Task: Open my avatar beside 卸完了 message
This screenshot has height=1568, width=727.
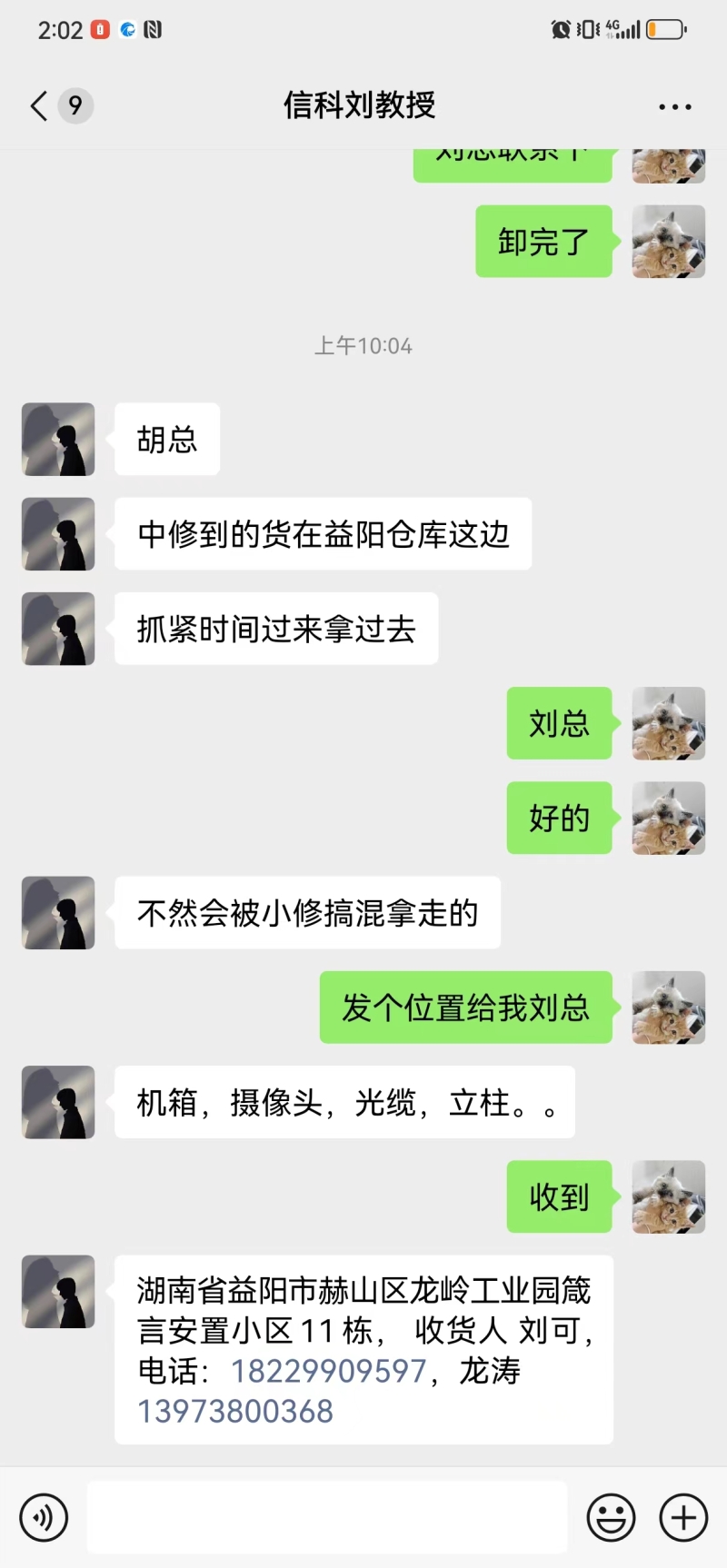Action: [x=669, y=242]
